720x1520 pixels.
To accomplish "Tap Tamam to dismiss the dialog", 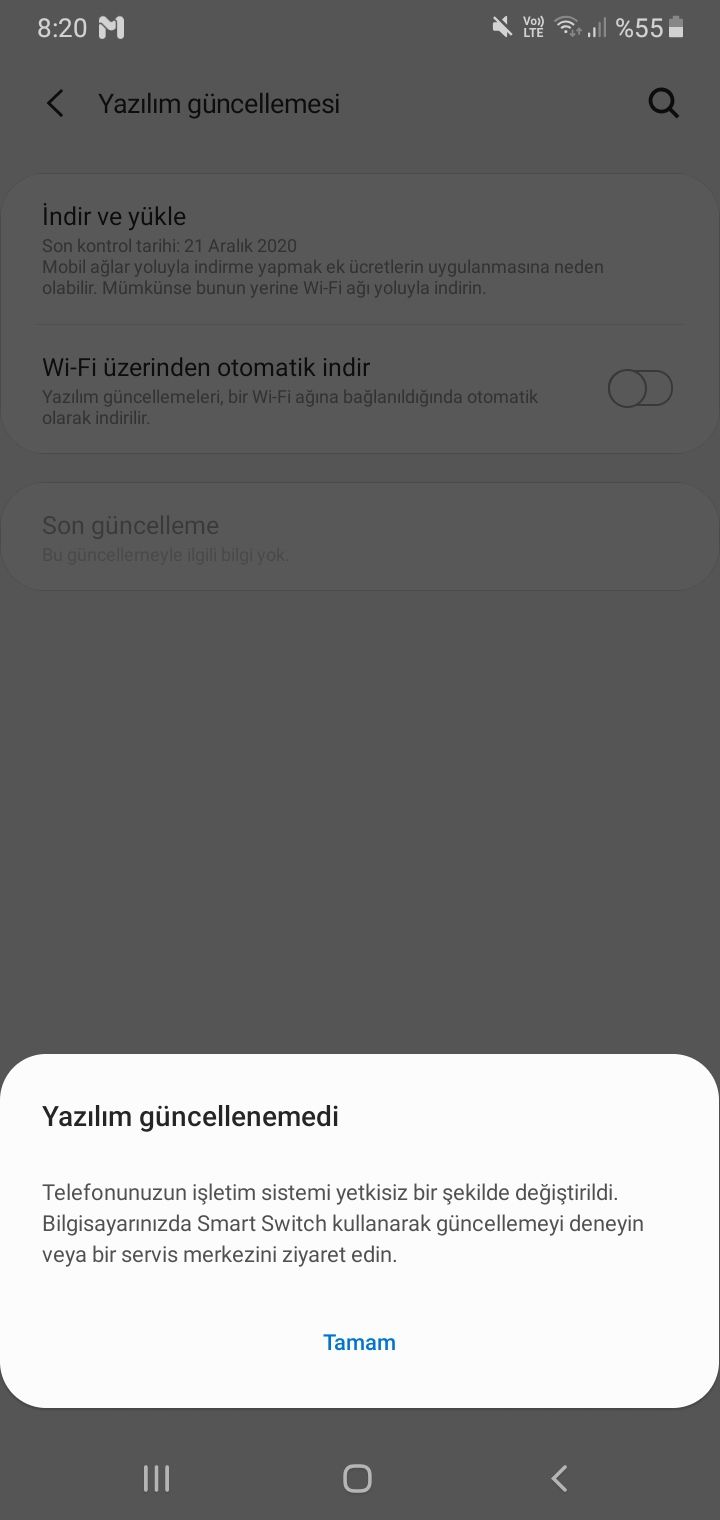I will click(x=359, y=1342).
